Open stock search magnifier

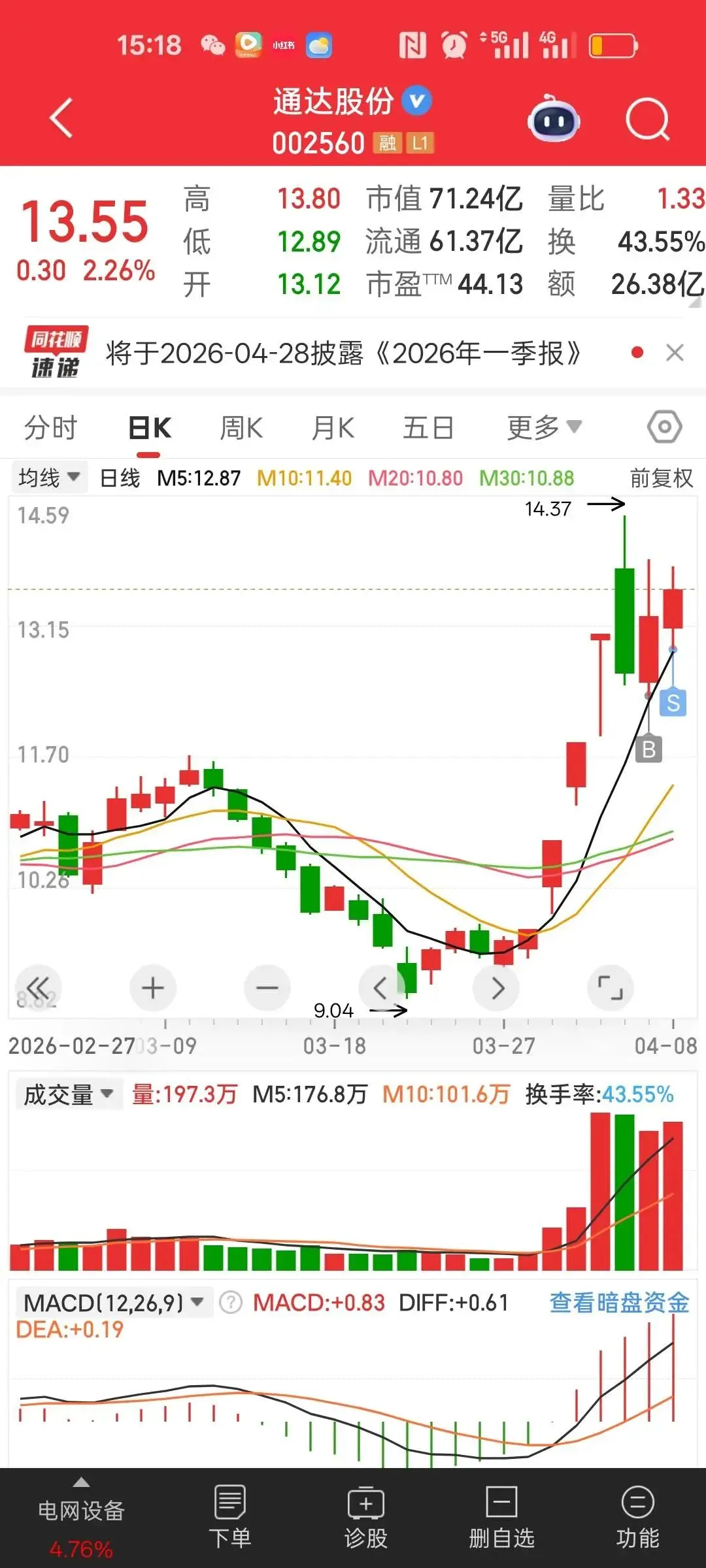coord(647,119)
